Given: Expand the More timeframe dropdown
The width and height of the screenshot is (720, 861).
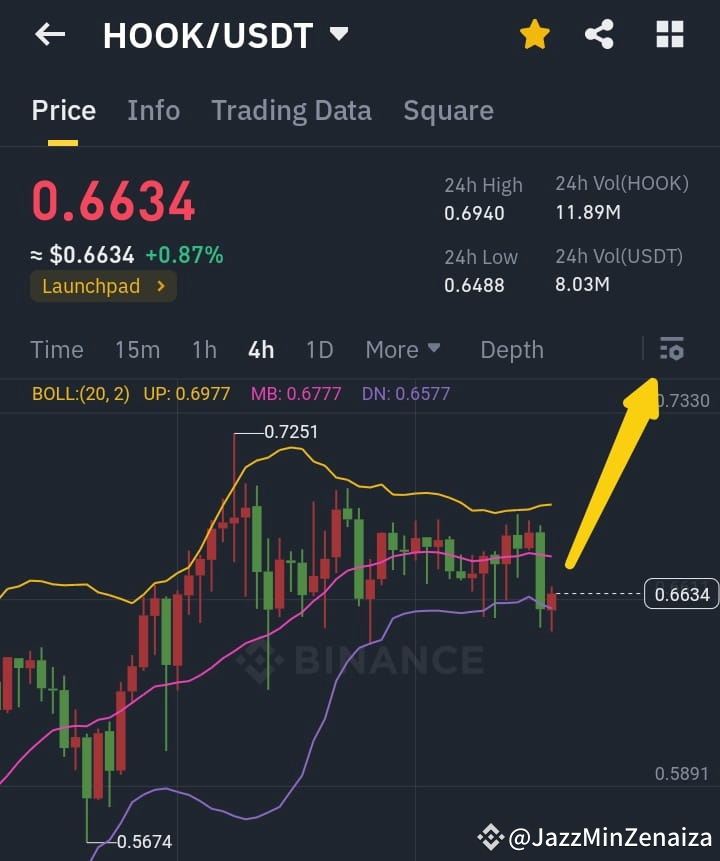Looking at the screenshot, I should [402, 350].
